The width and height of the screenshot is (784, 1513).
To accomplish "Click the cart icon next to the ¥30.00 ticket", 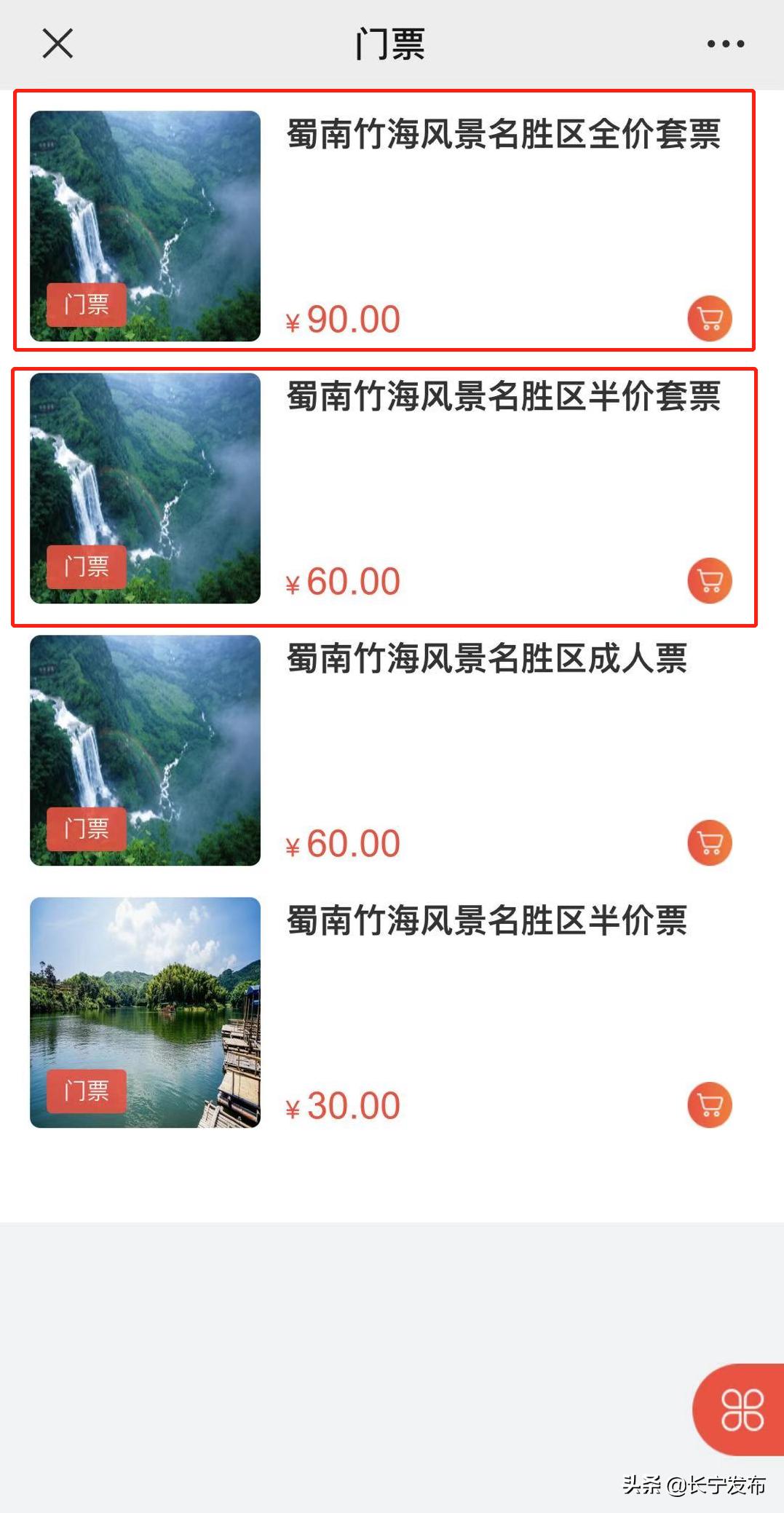I will click(709, 1105).
